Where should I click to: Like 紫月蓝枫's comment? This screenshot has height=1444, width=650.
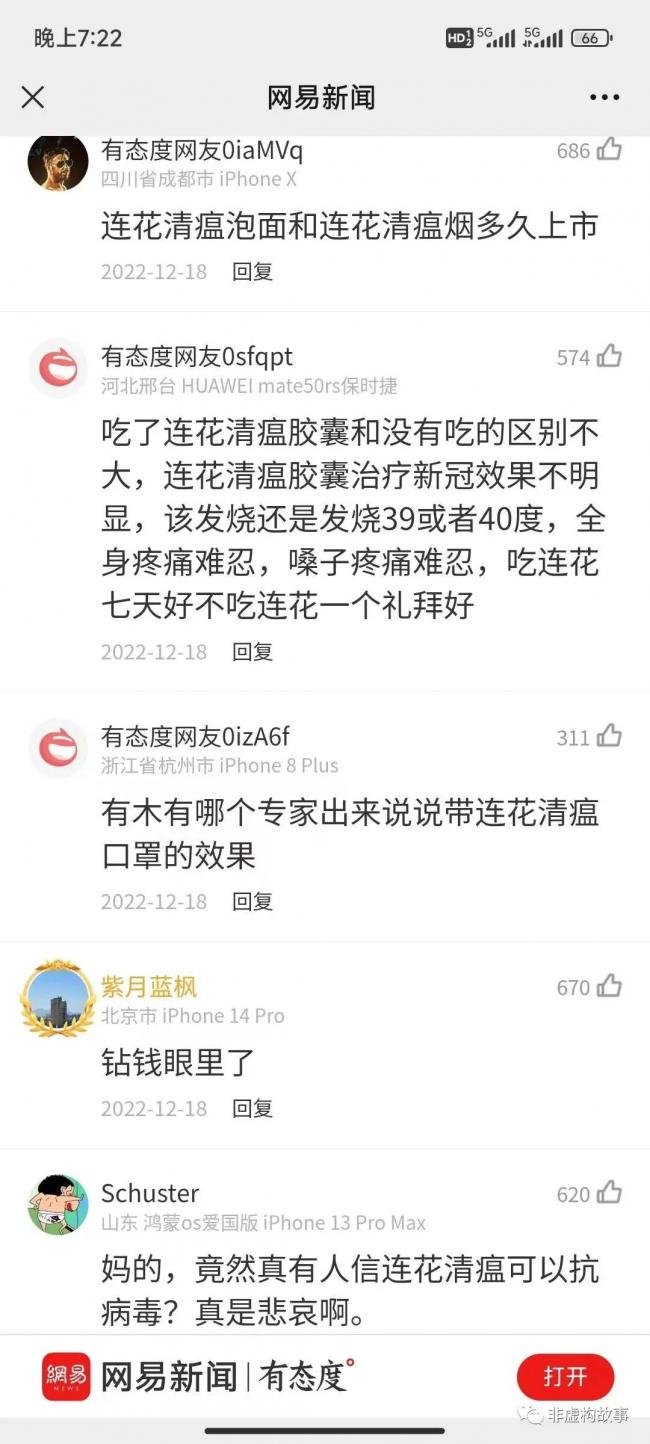(x=609, y=987)
